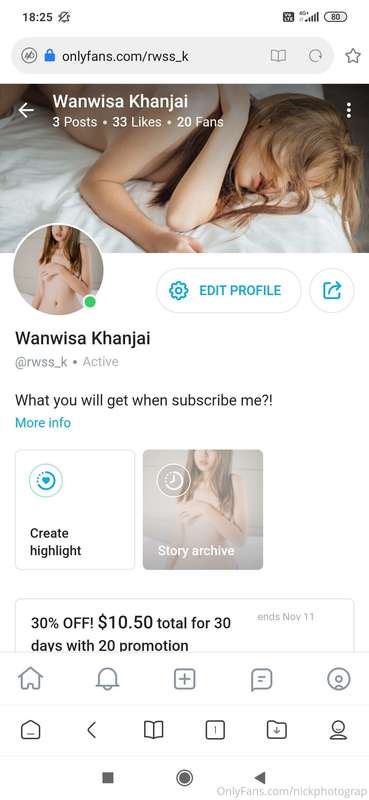The height and width of the screenshot is (800, 369).
Task: Open the profile avatar picture
Action: (x=58, y=269)
